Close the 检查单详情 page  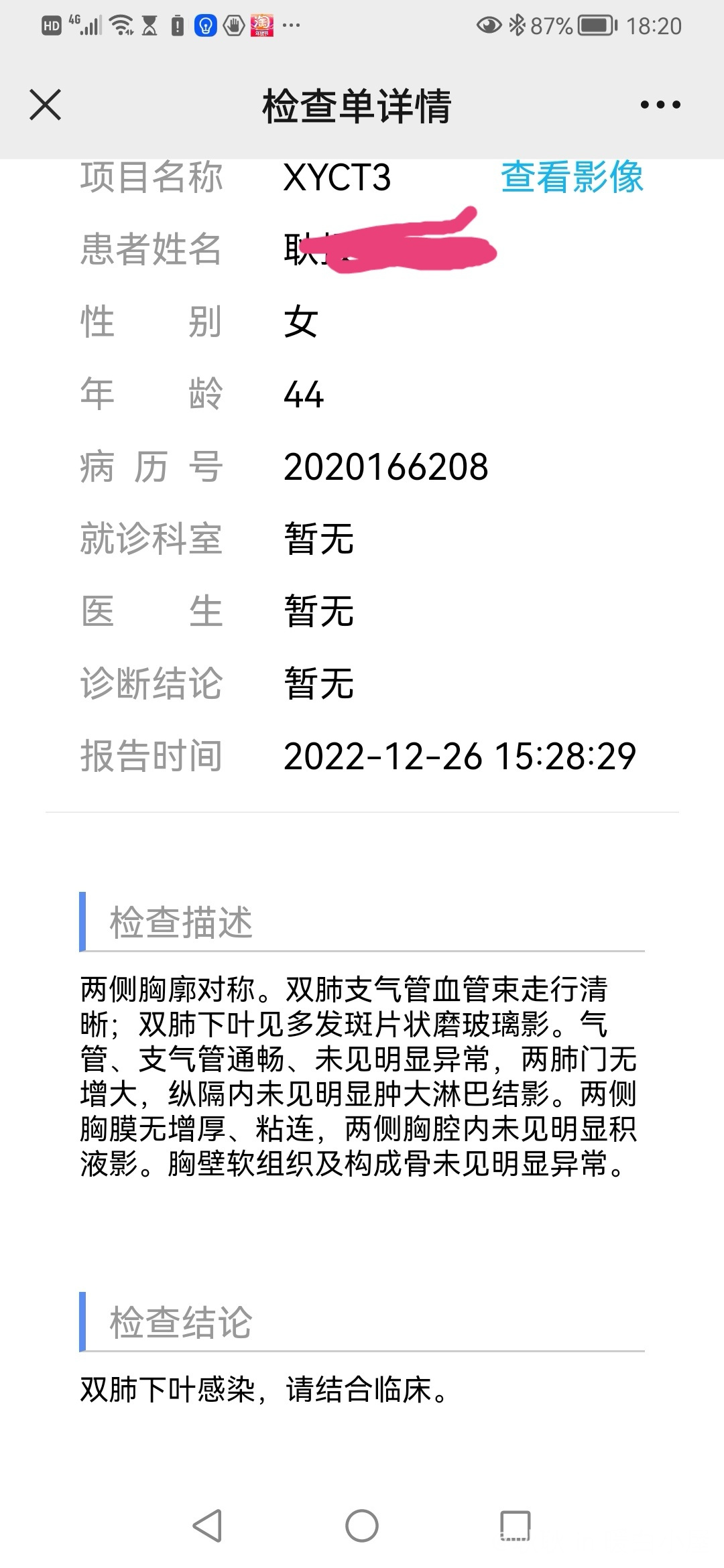tap(46, 105)
